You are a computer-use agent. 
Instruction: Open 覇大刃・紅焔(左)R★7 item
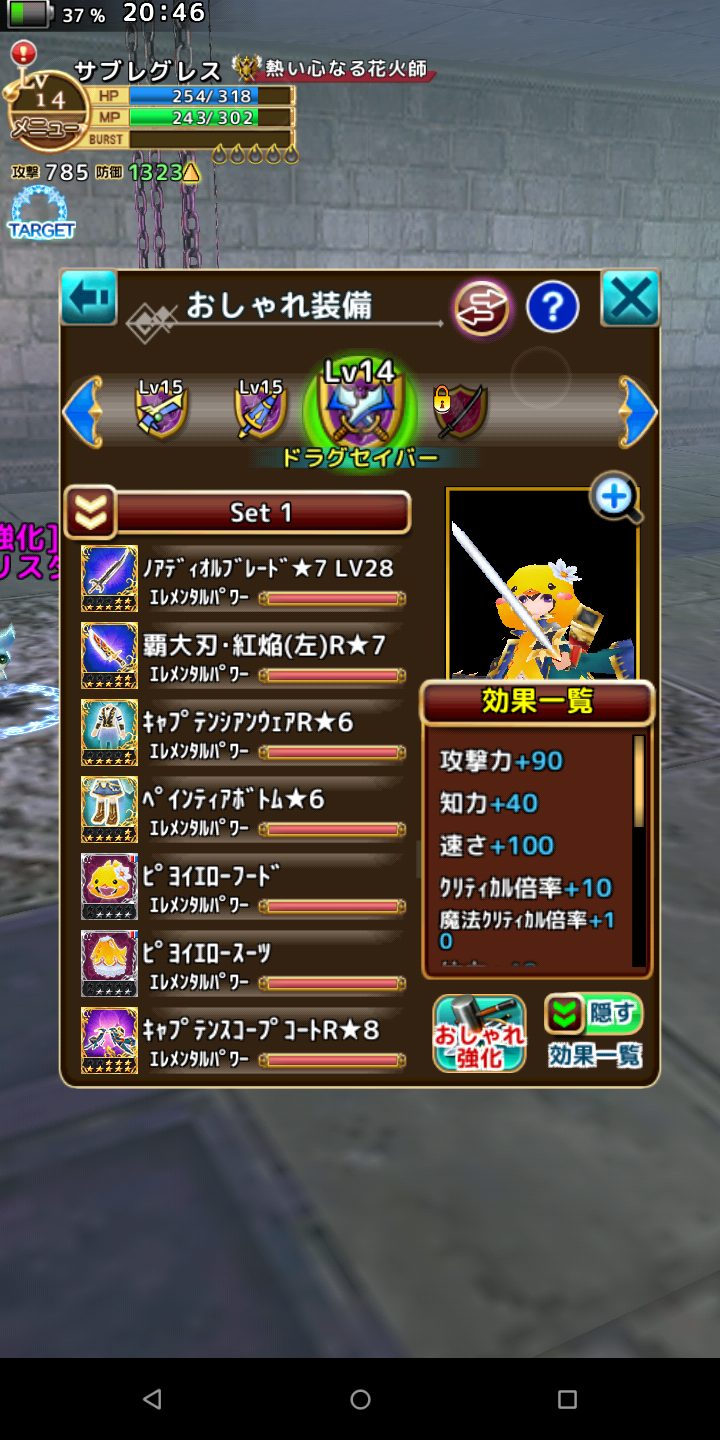244,655
